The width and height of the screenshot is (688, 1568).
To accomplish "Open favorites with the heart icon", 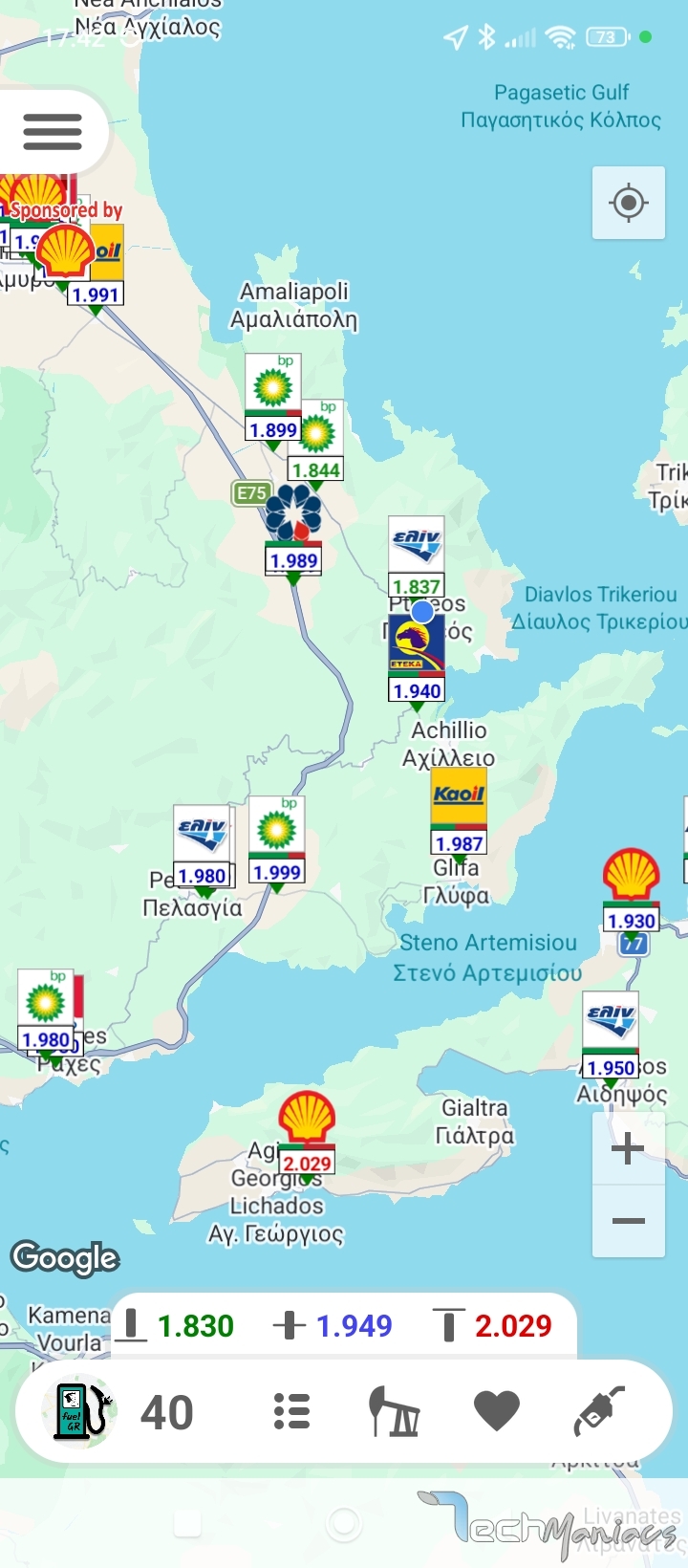I will 496,1411.
